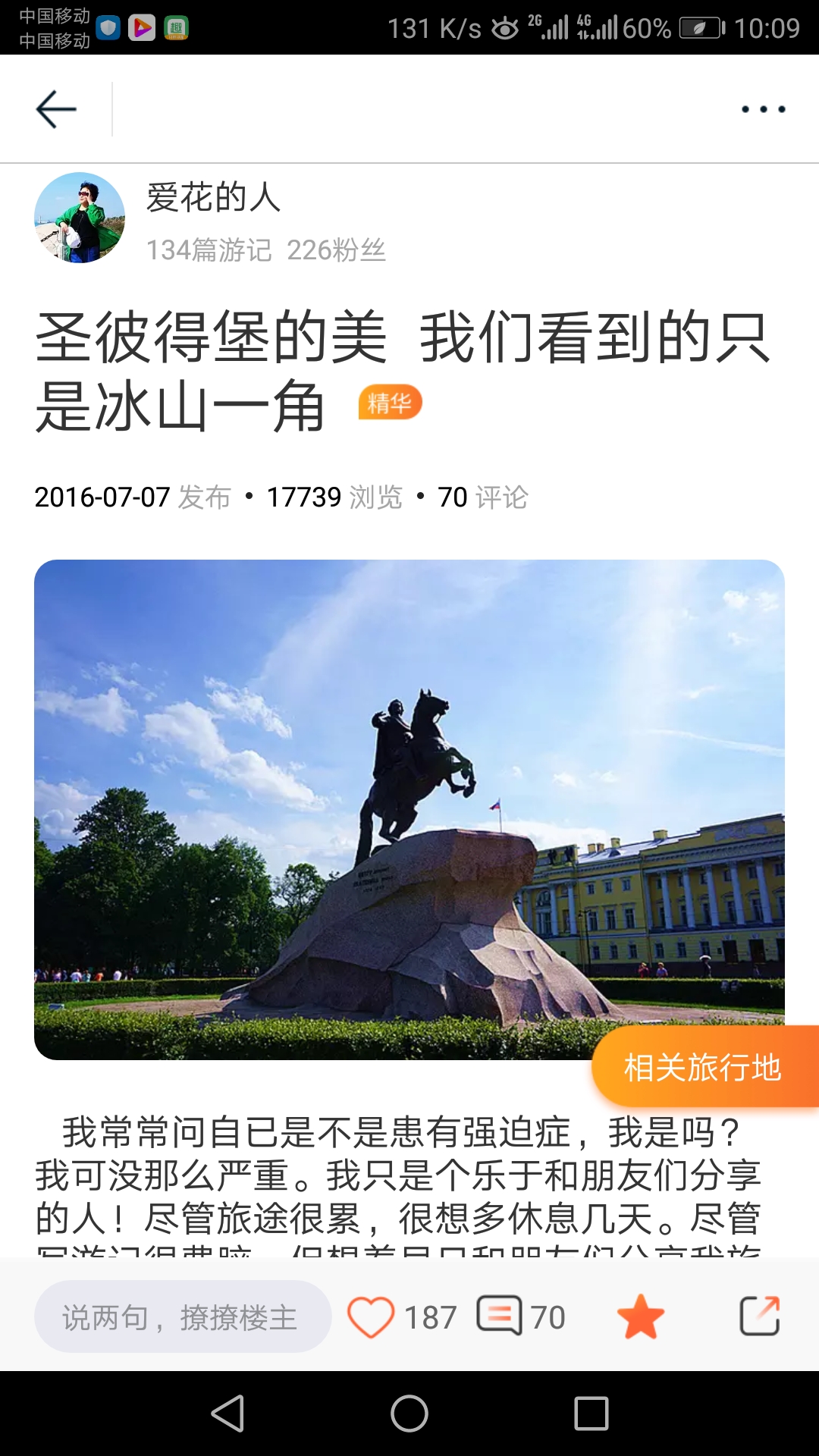Open the three-dot overflow menu
The image size is (819, 1456).
click(763, 109)
